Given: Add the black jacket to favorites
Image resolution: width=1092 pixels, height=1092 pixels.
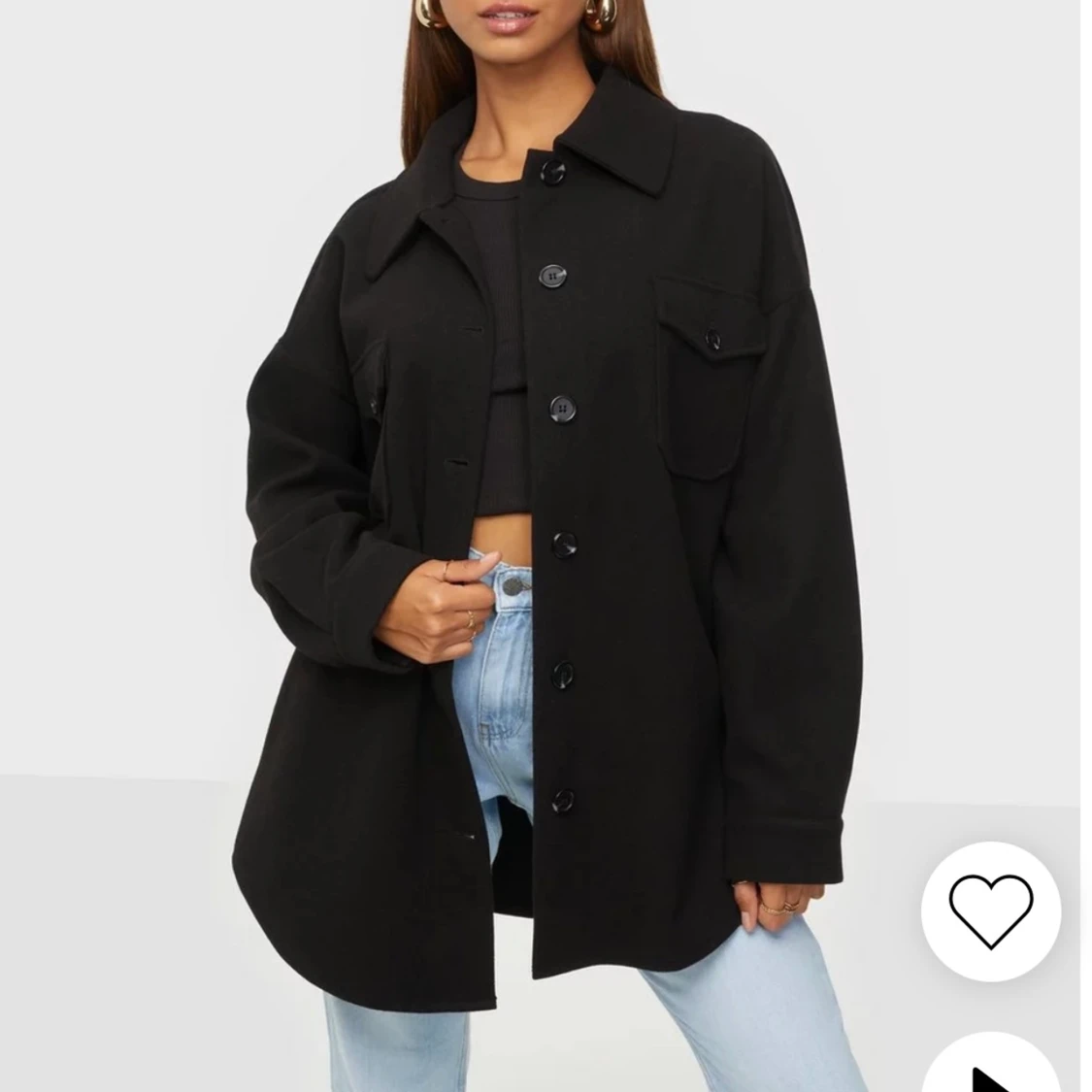Looking at the screenshot, I should [x=990, y=910].
